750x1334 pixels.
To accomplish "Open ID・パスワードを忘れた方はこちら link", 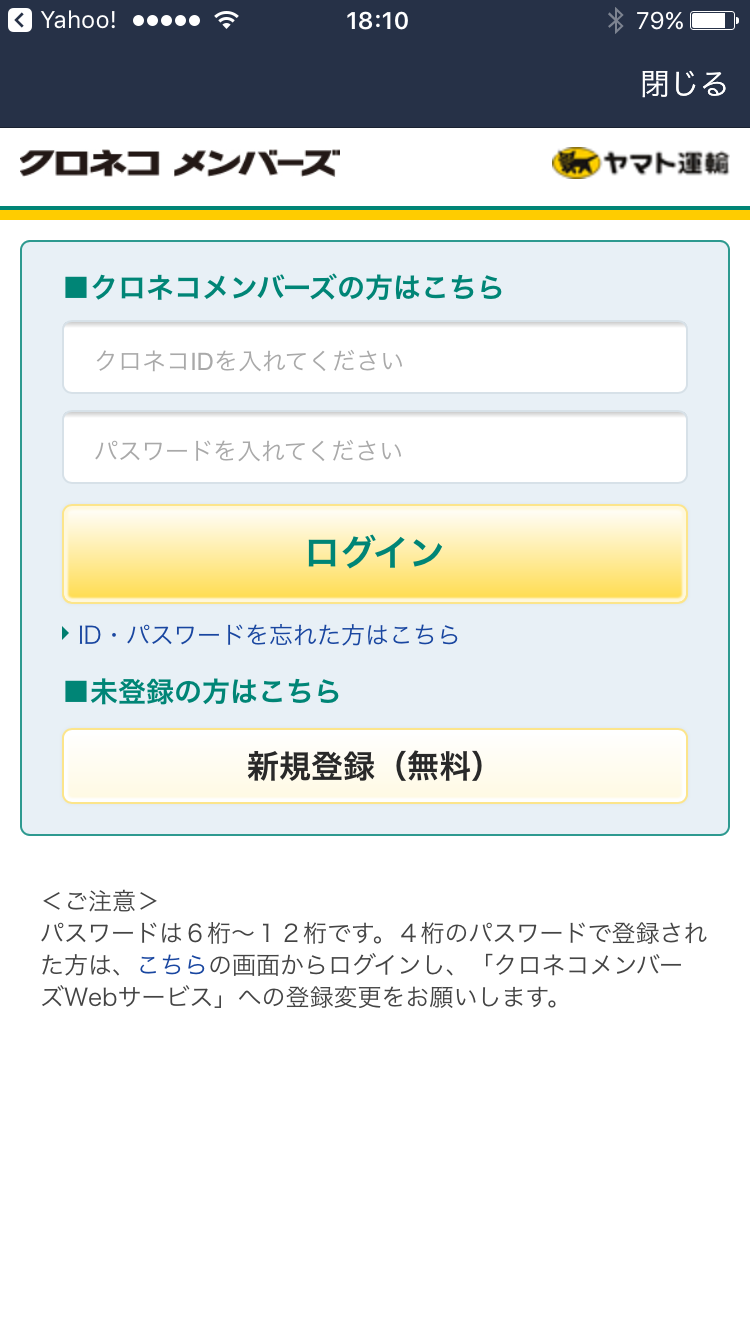I will 268,634.
